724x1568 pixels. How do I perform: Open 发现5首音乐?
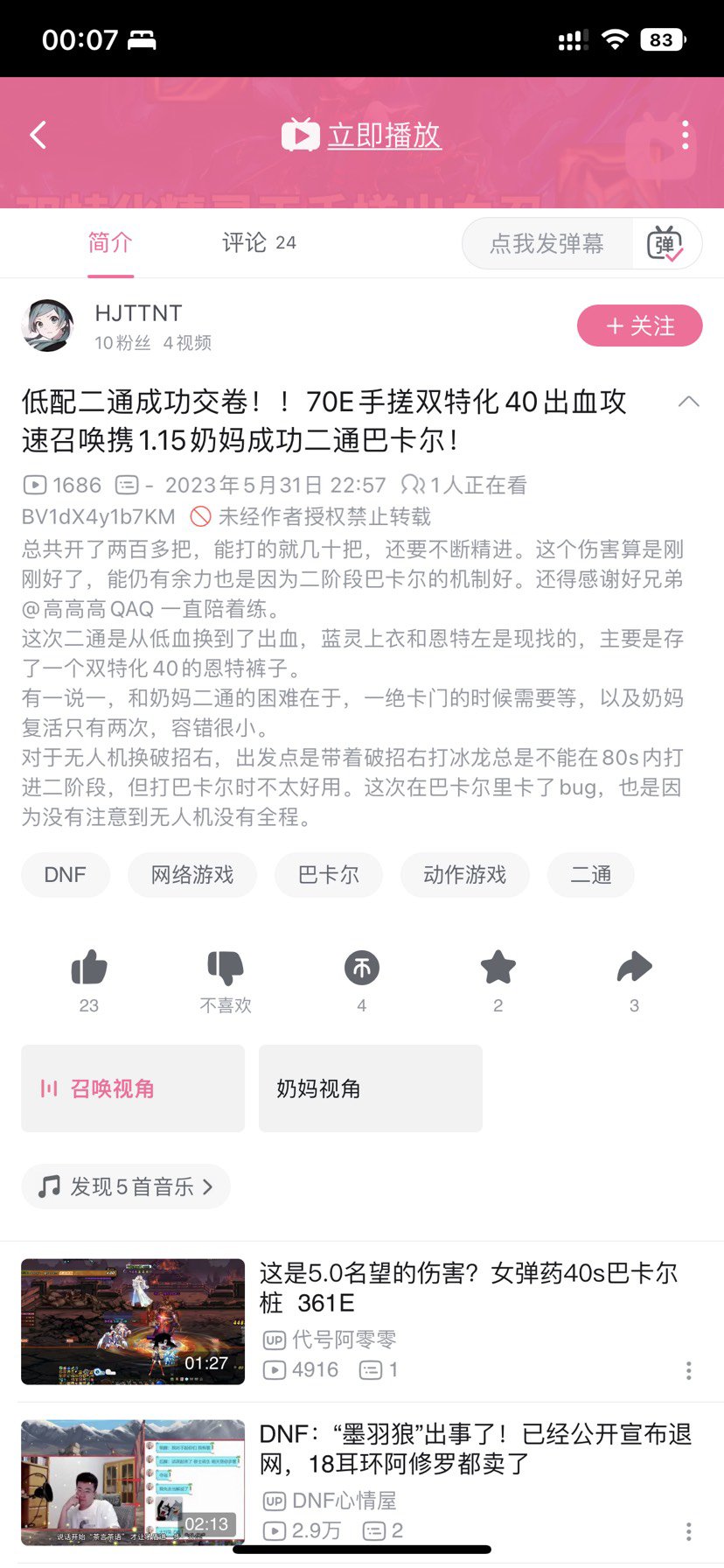pos(126,1186)
